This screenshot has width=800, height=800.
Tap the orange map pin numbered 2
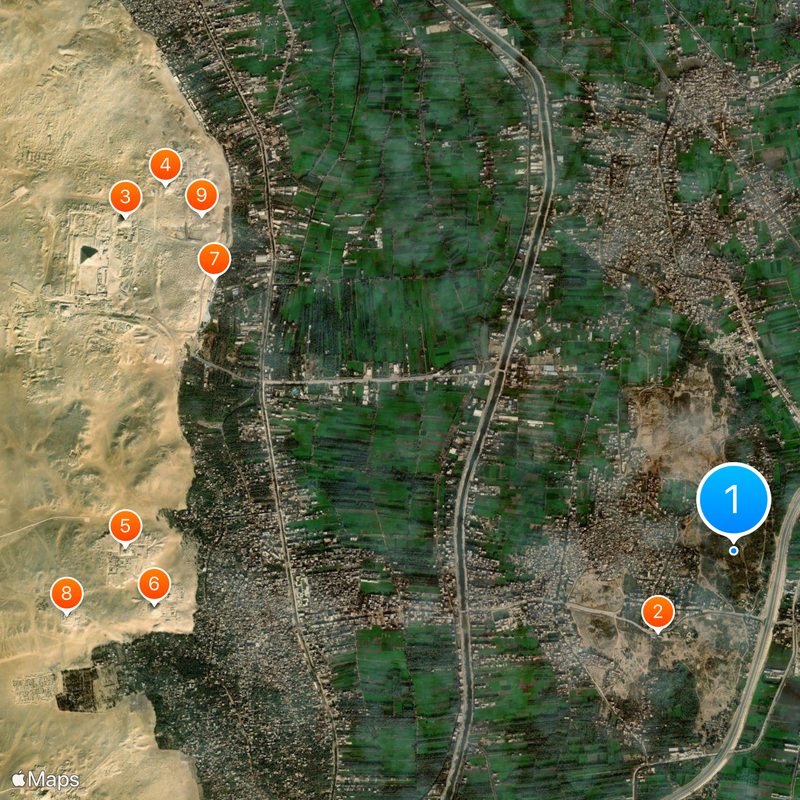click(x=657, y=611)
